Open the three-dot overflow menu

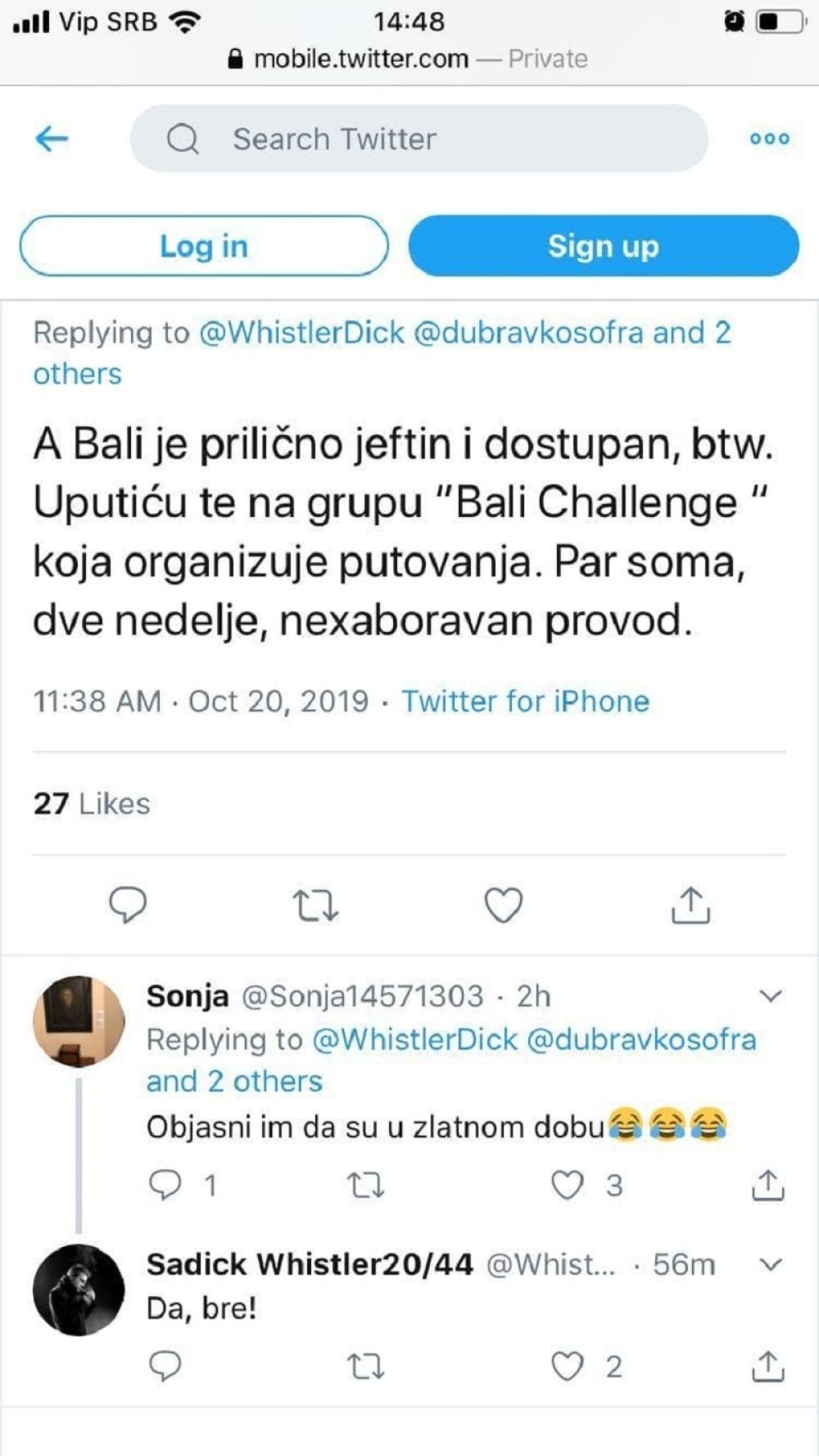coord(769,138)
